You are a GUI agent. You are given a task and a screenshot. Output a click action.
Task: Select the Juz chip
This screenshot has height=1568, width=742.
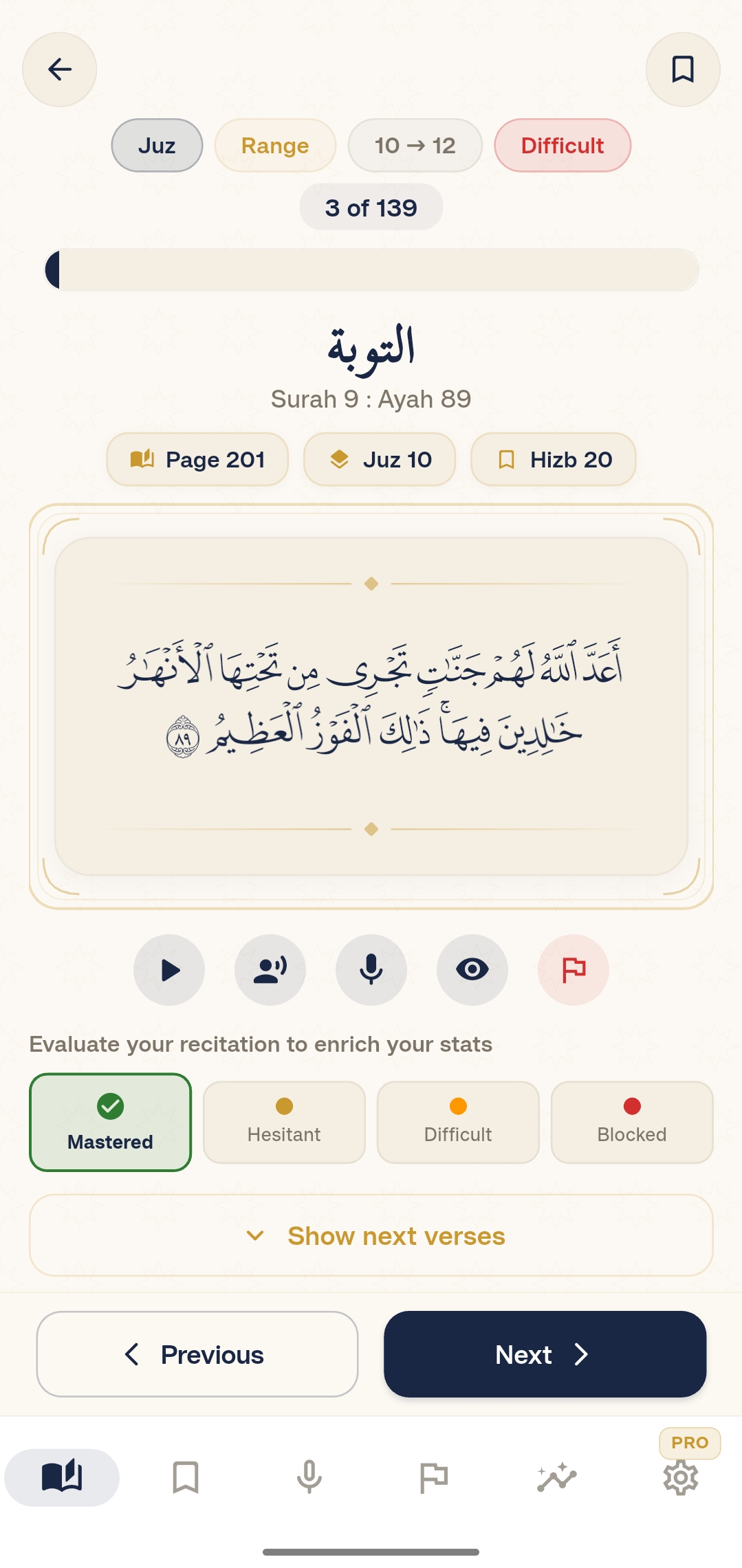(x=157, y=146)
